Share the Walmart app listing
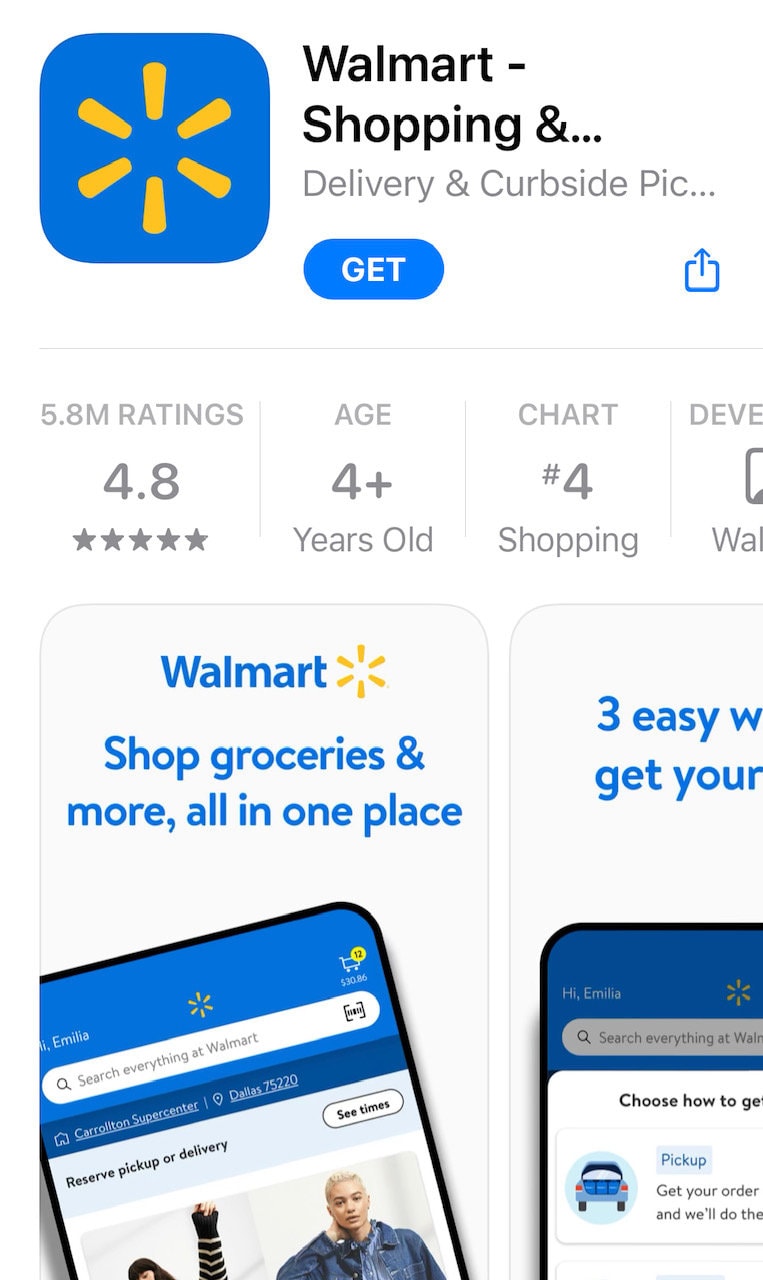The width and height of the screenshot is (763, 1280). tap(701, 270)
